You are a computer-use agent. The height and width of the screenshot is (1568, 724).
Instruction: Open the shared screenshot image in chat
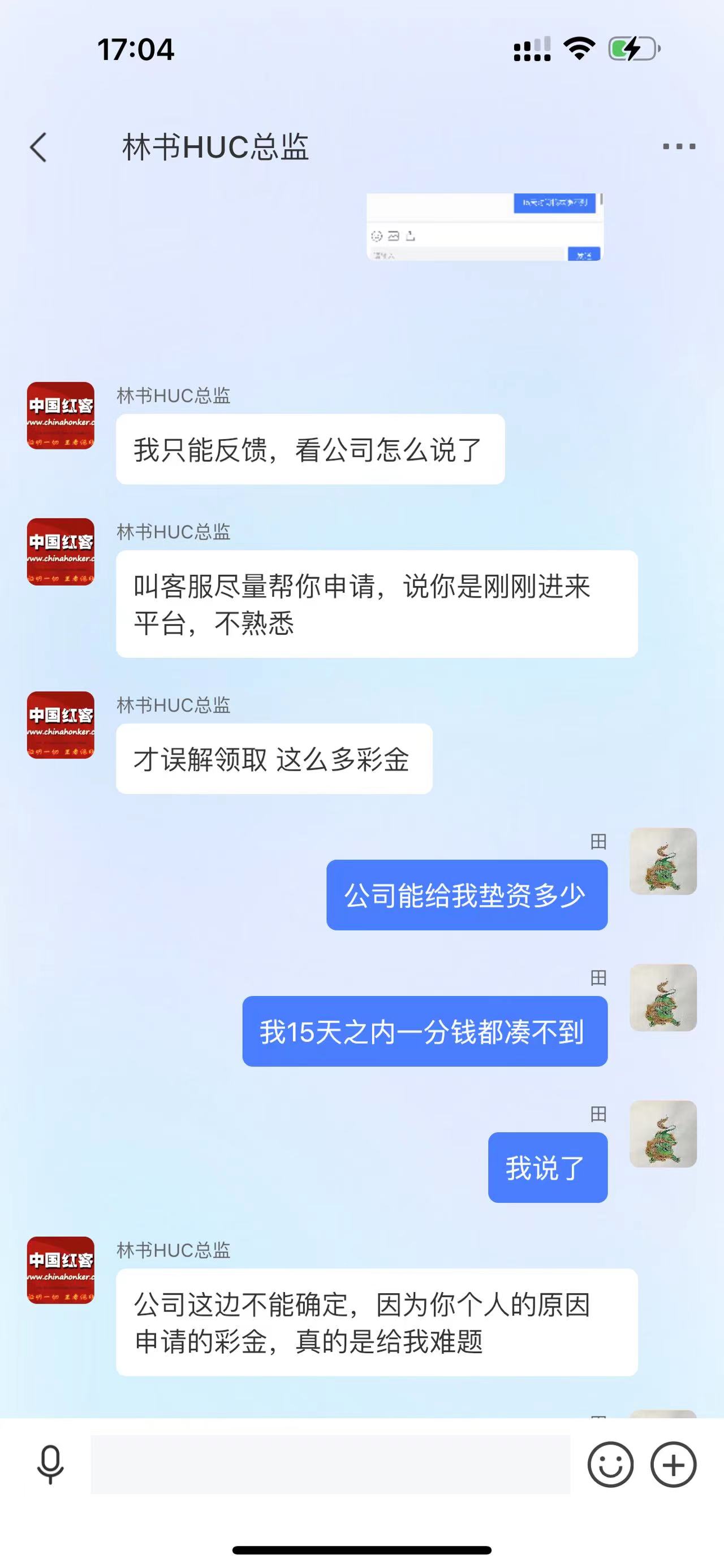(485, 227)
